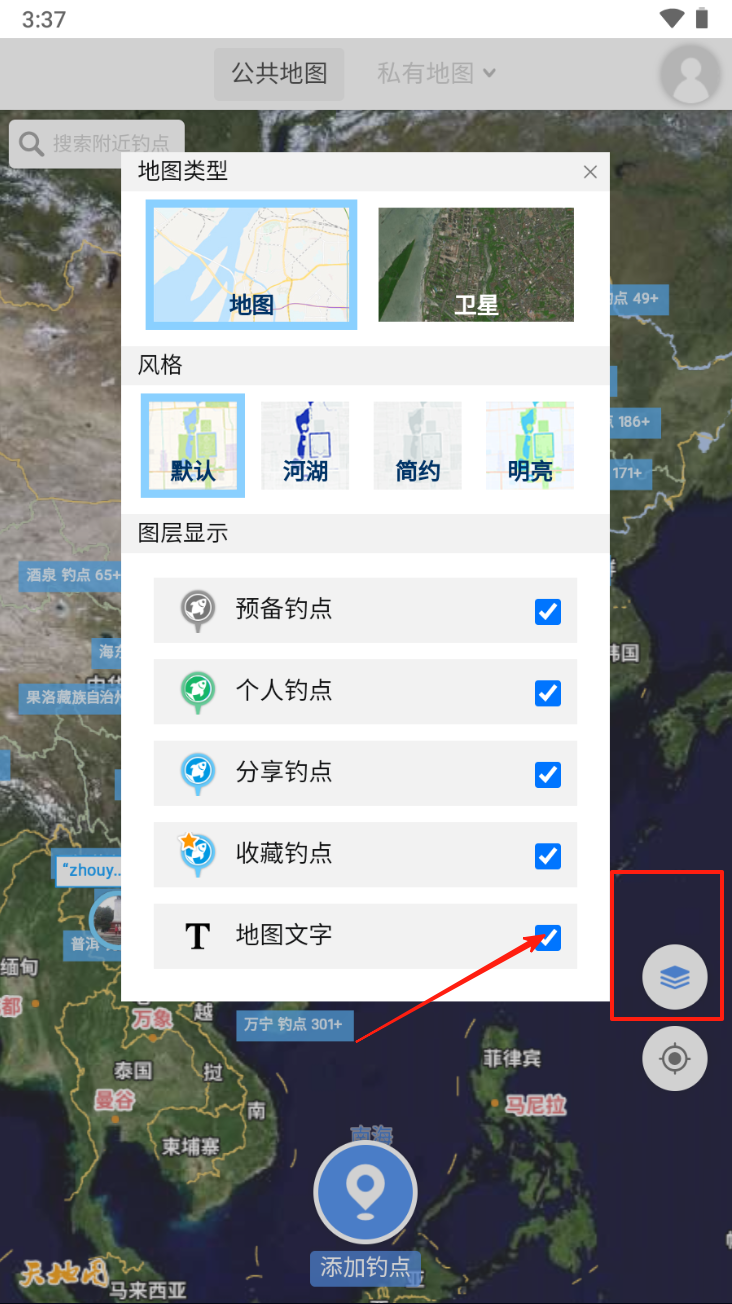Open the 万宁 钓点 301+ marker
Screen dimensions: 732x1304
(x=294, y=1024)
